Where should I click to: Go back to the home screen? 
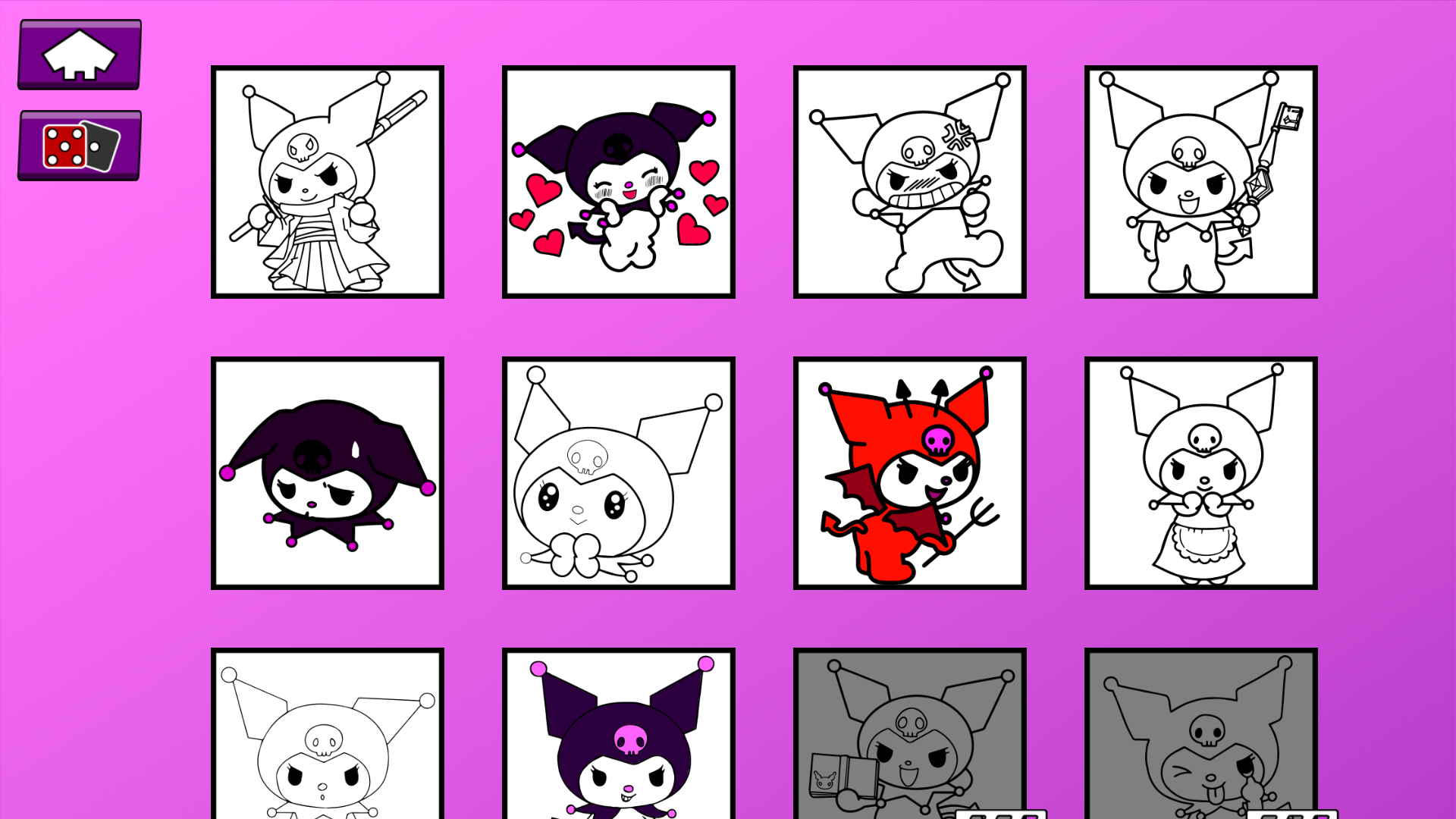[x=80, y=55]
